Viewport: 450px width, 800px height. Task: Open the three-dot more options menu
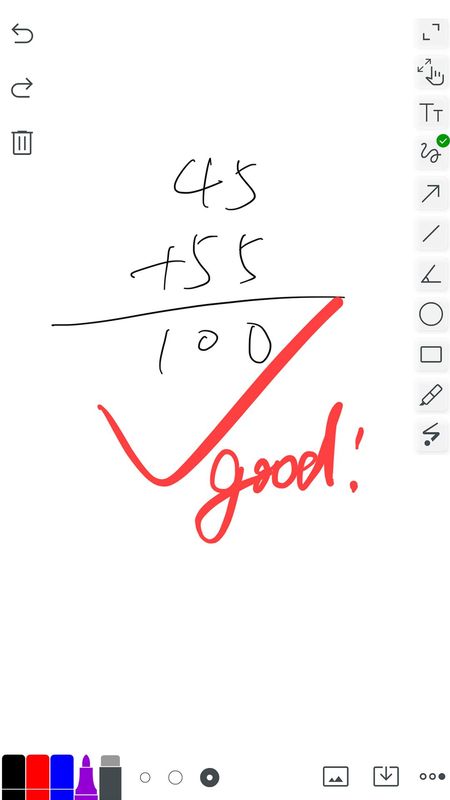pyautogui.click(x=432, y=777)
